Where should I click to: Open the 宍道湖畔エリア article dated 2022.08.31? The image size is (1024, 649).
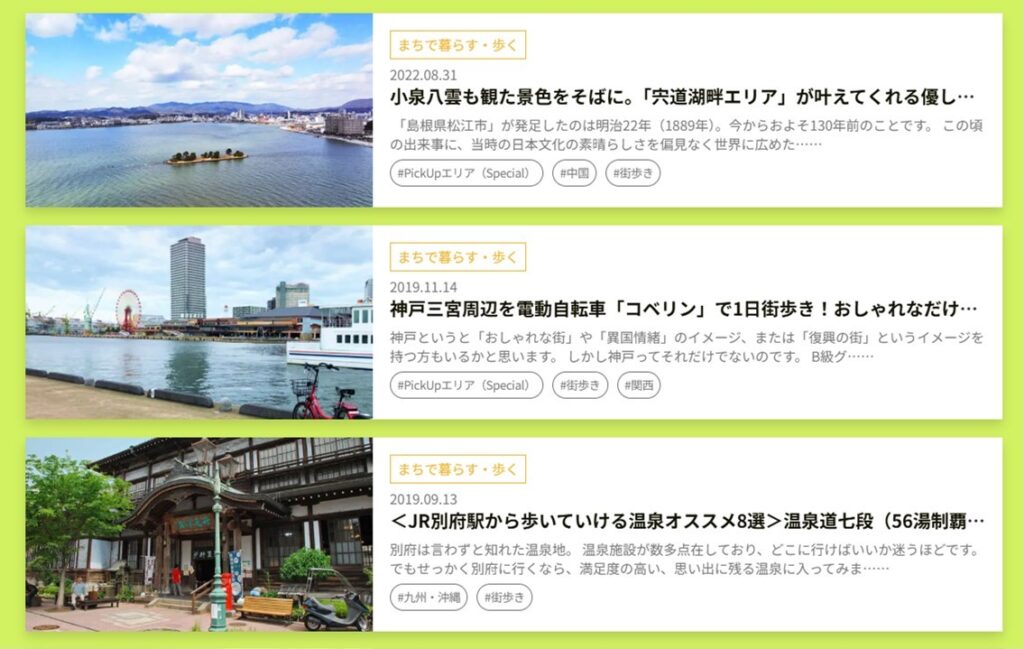point(682,98)
